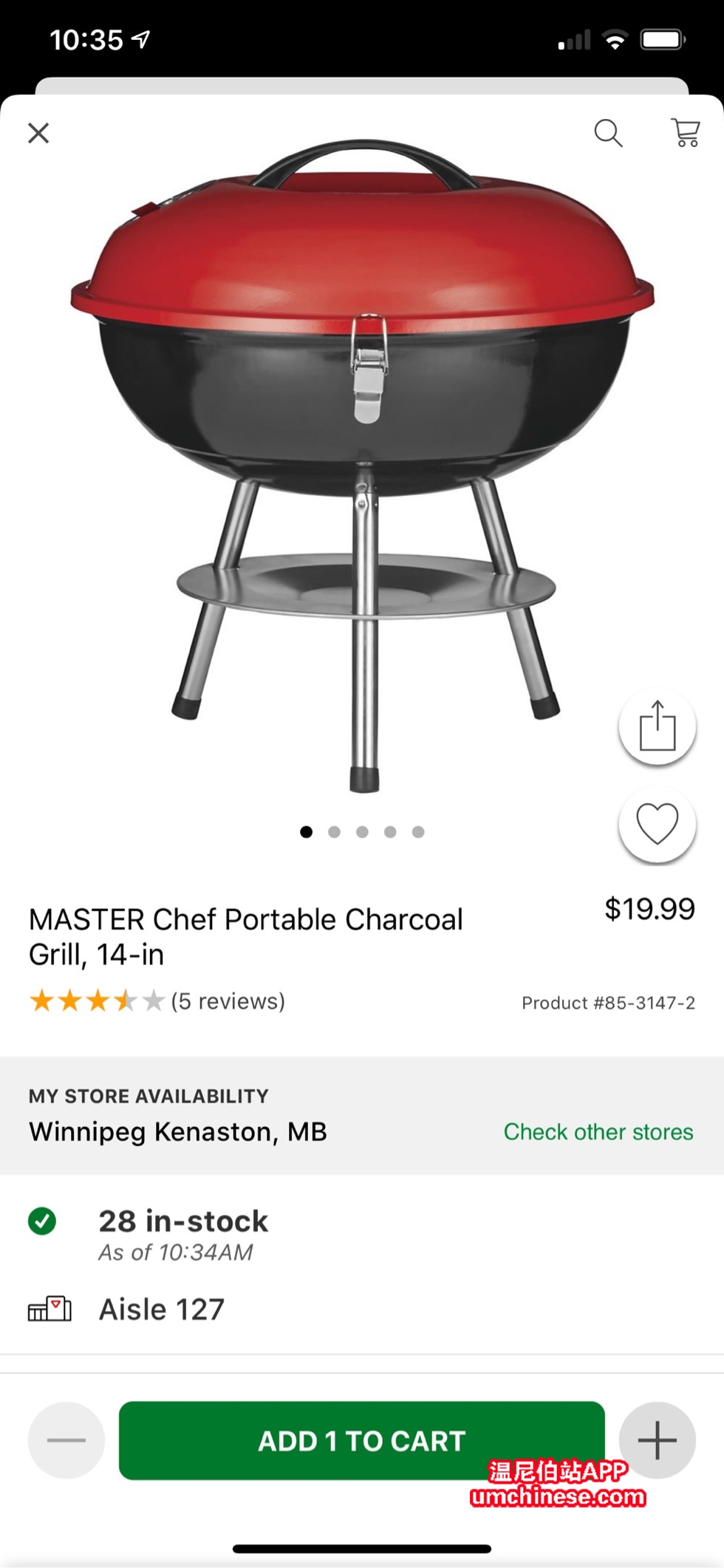Close the product detail page
Image resolution: width=724 pixels, height=1568 pixels.
(38, 133)
